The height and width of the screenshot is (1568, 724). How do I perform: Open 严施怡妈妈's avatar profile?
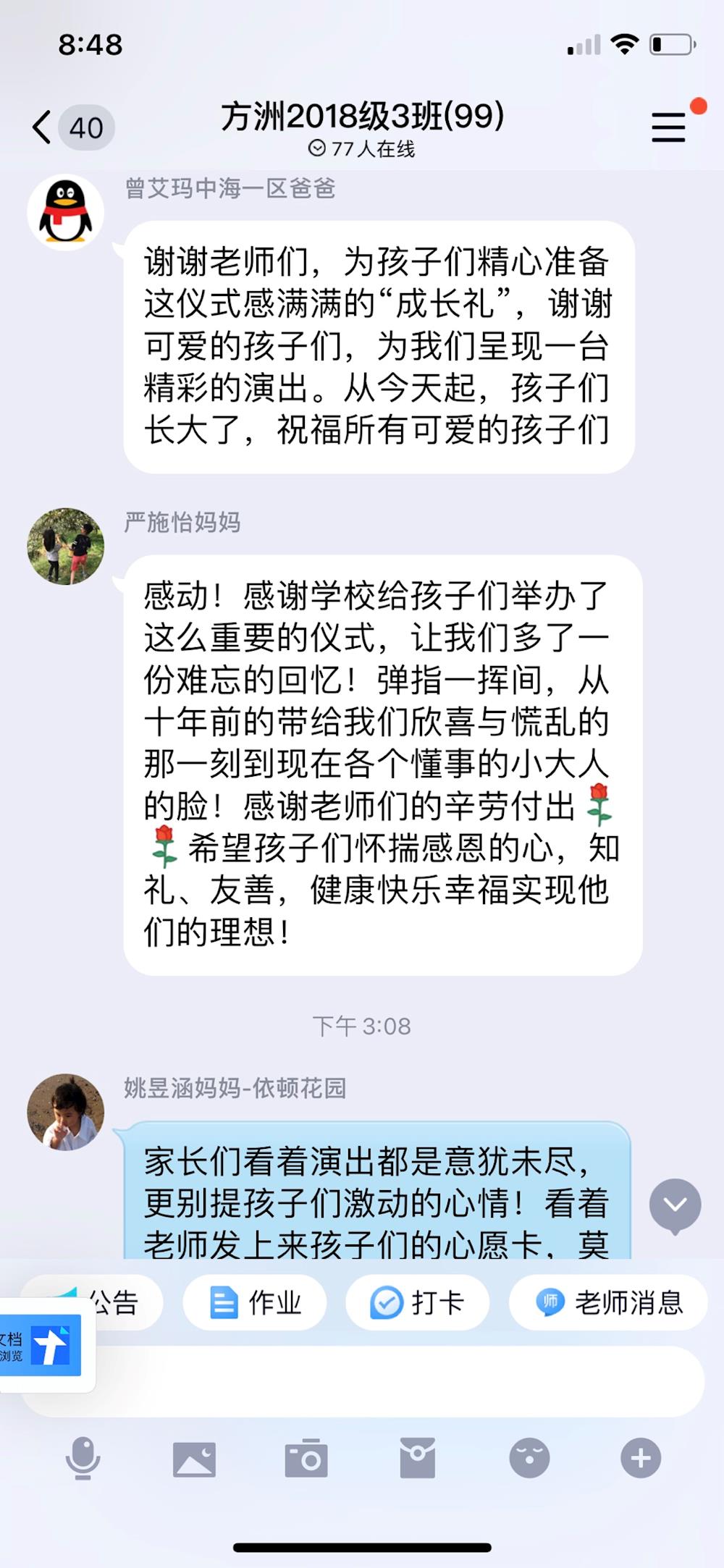[65, 546]
